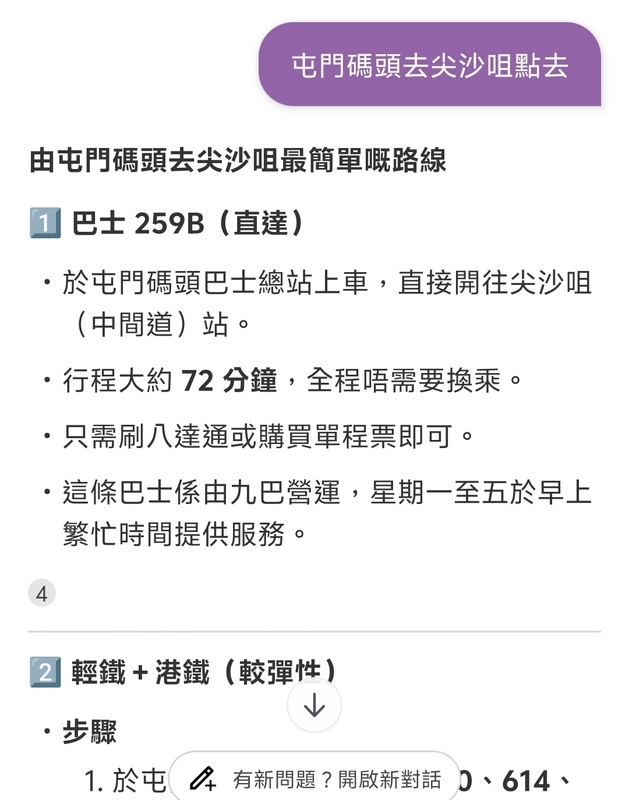Open citation source number 4
Screen dimensions: 629x800
tap(42, 594)
